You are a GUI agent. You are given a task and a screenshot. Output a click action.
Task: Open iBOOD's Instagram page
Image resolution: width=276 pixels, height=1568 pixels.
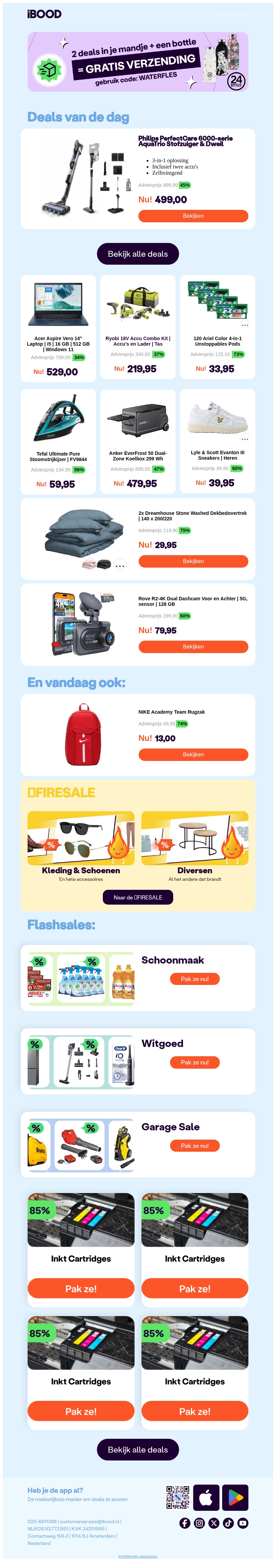tap(199, 1523)
